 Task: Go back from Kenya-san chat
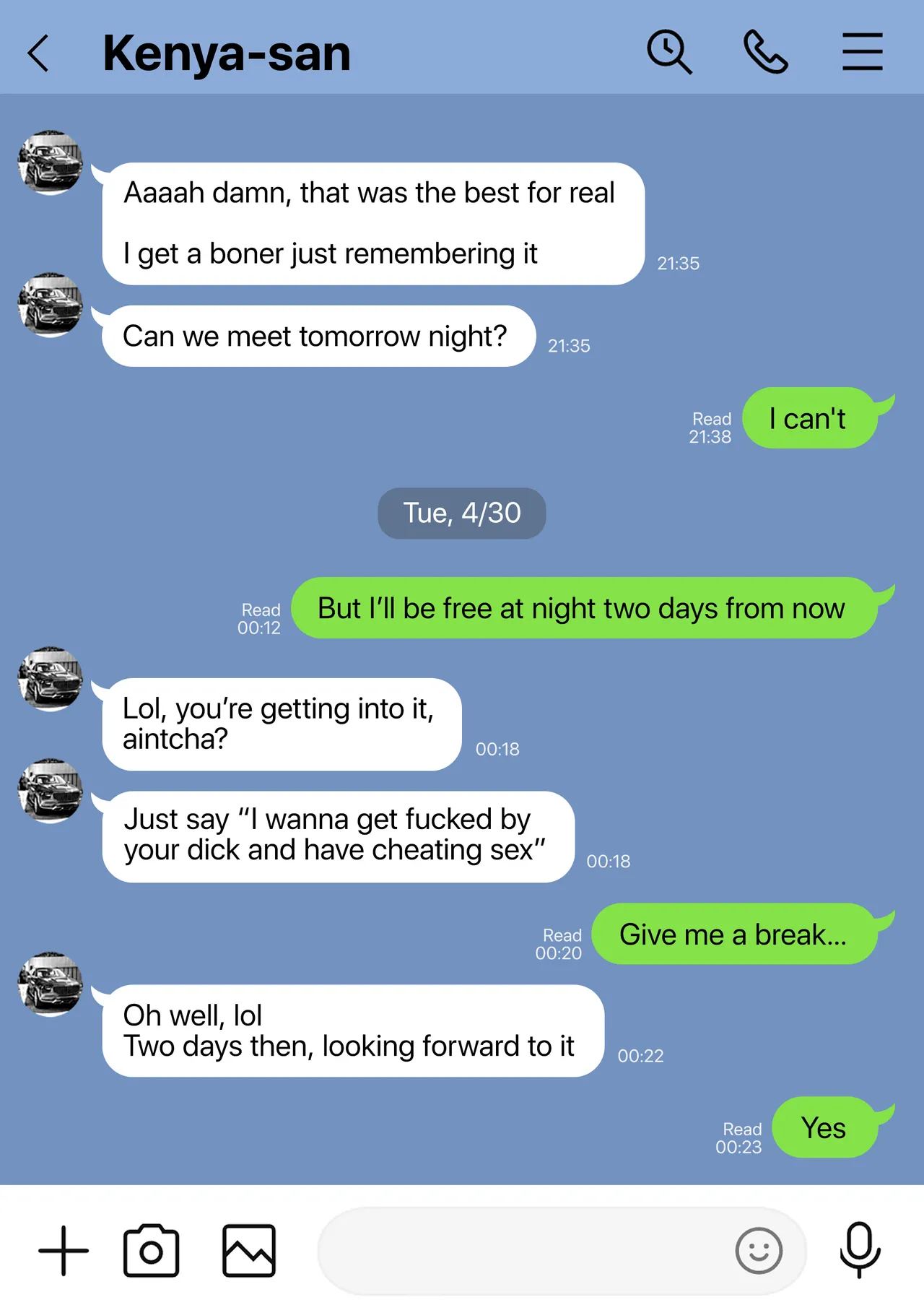tap(39, 53)
